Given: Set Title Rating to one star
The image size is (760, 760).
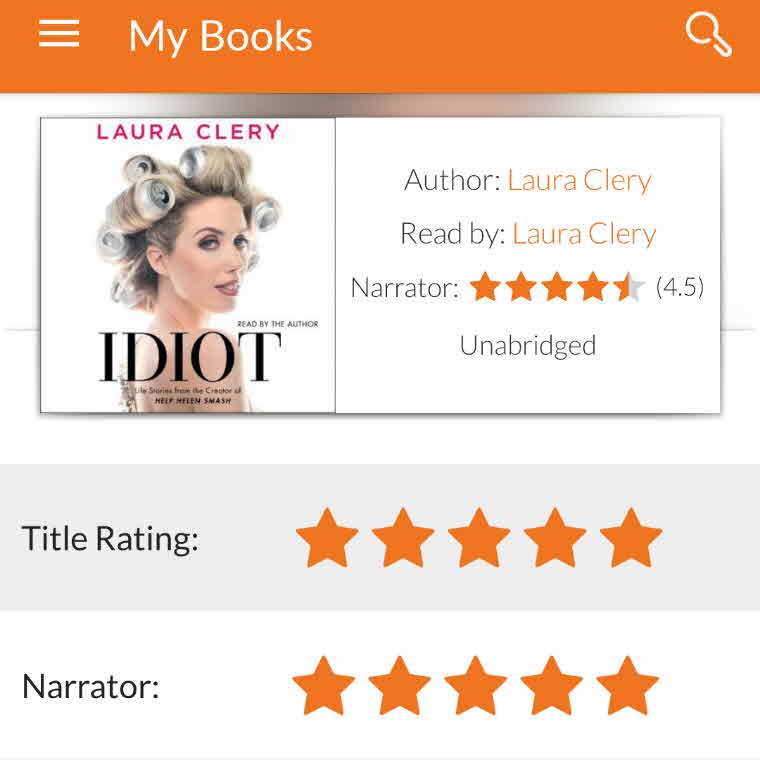Looking at the screenshot, I should pyautogui.click(x=327, y=538).
